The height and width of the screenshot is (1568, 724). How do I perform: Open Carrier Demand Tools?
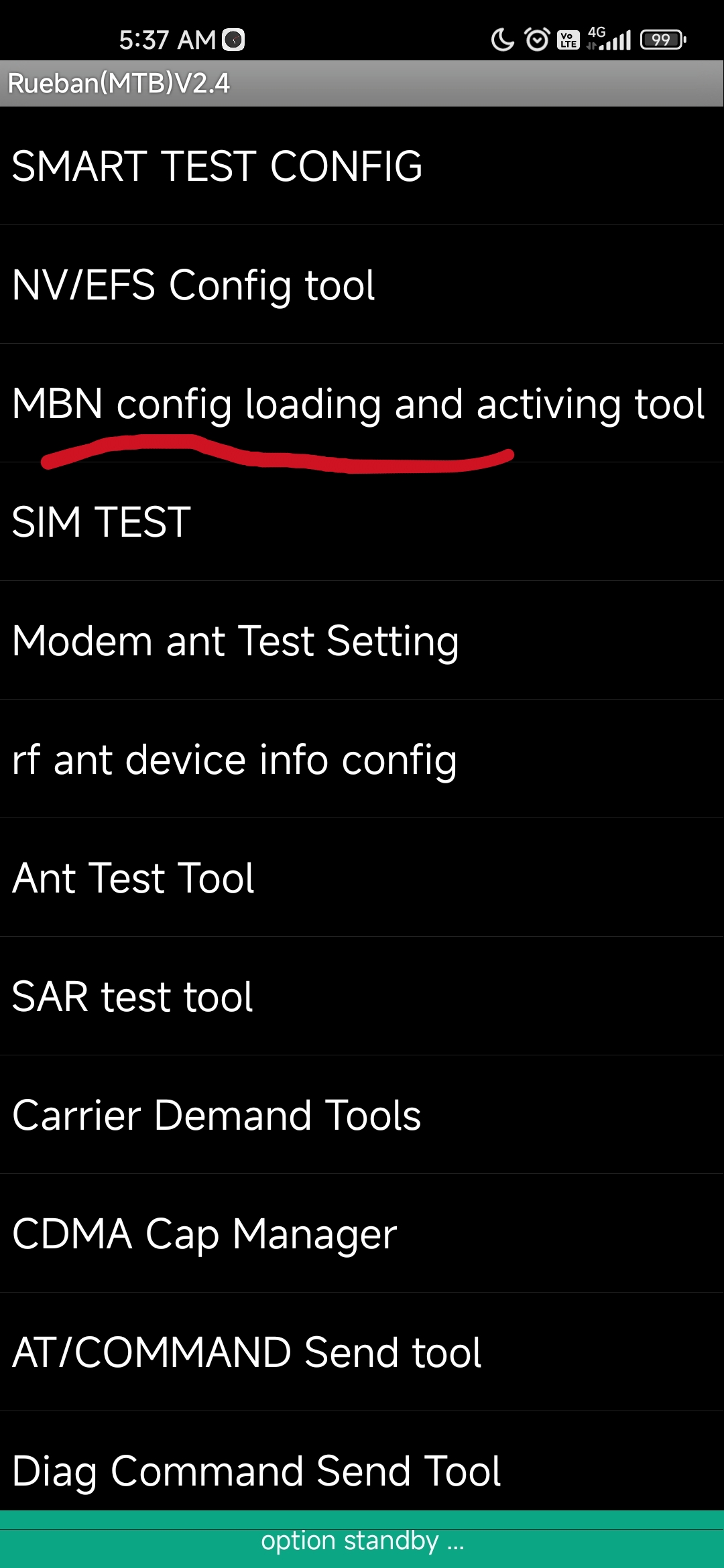click(x=362, y=1114)
